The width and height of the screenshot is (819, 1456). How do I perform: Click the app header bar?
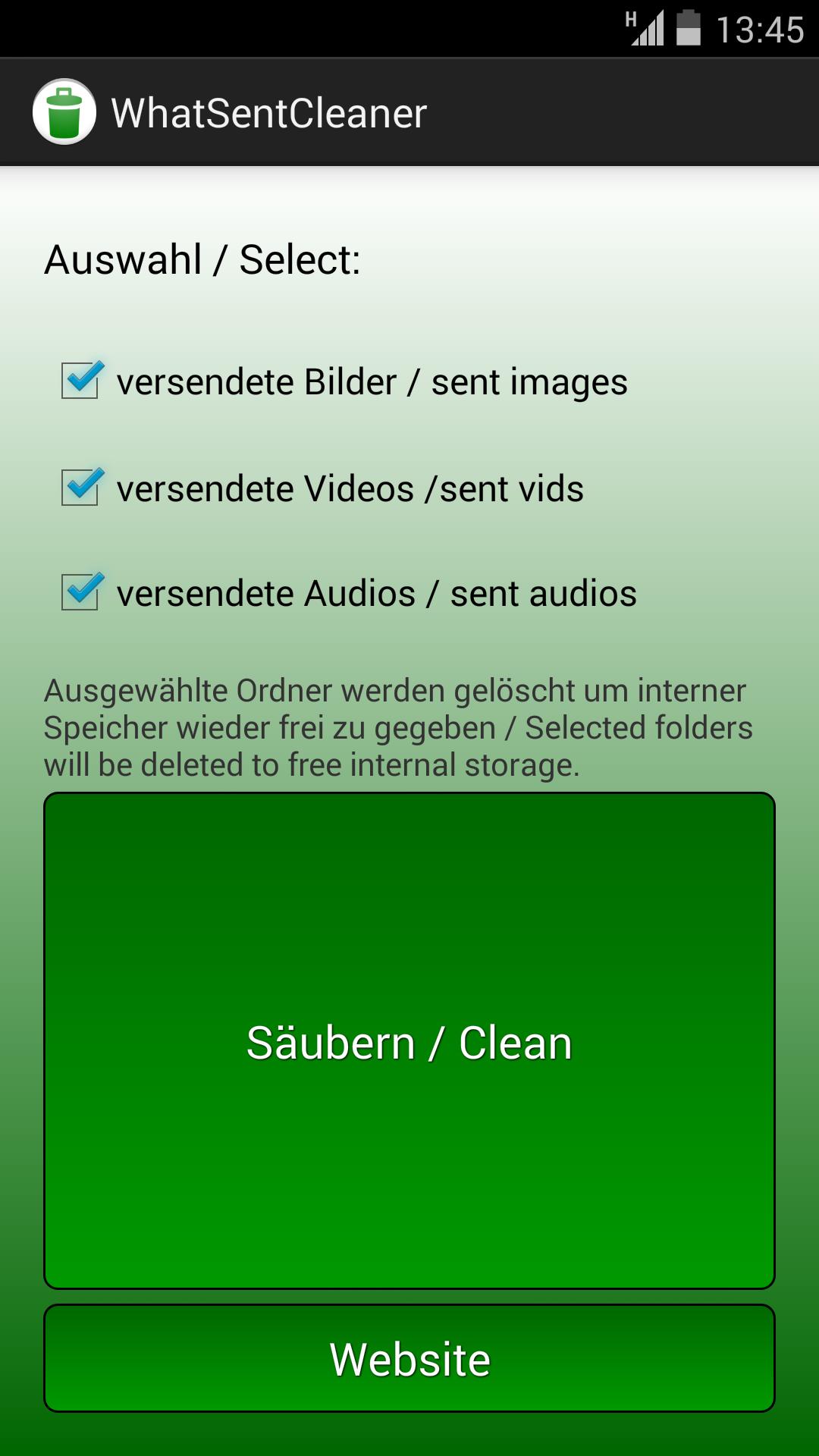pyautogui.click(x=409, y=111)
